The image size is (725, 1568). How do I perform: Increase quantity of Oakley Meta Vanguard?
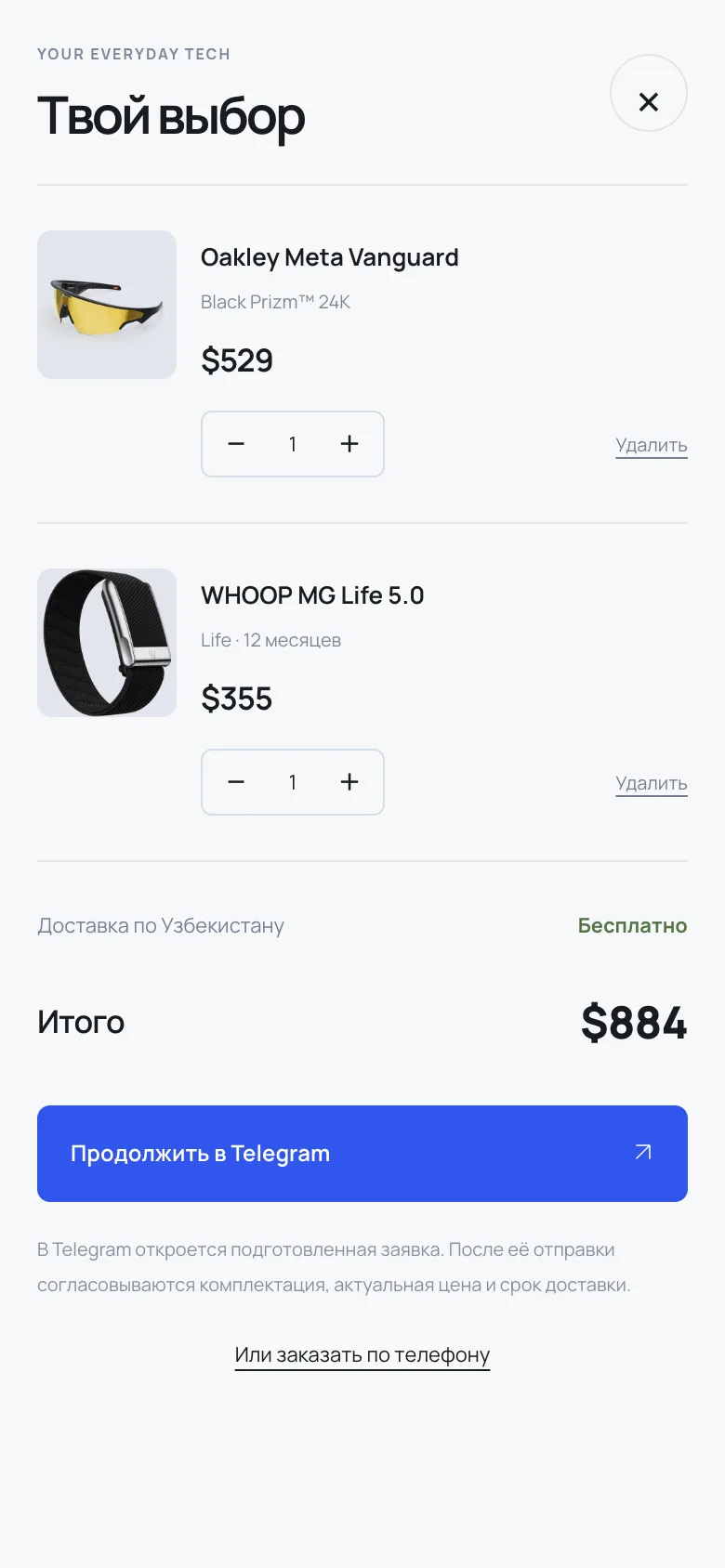(349, 444)
